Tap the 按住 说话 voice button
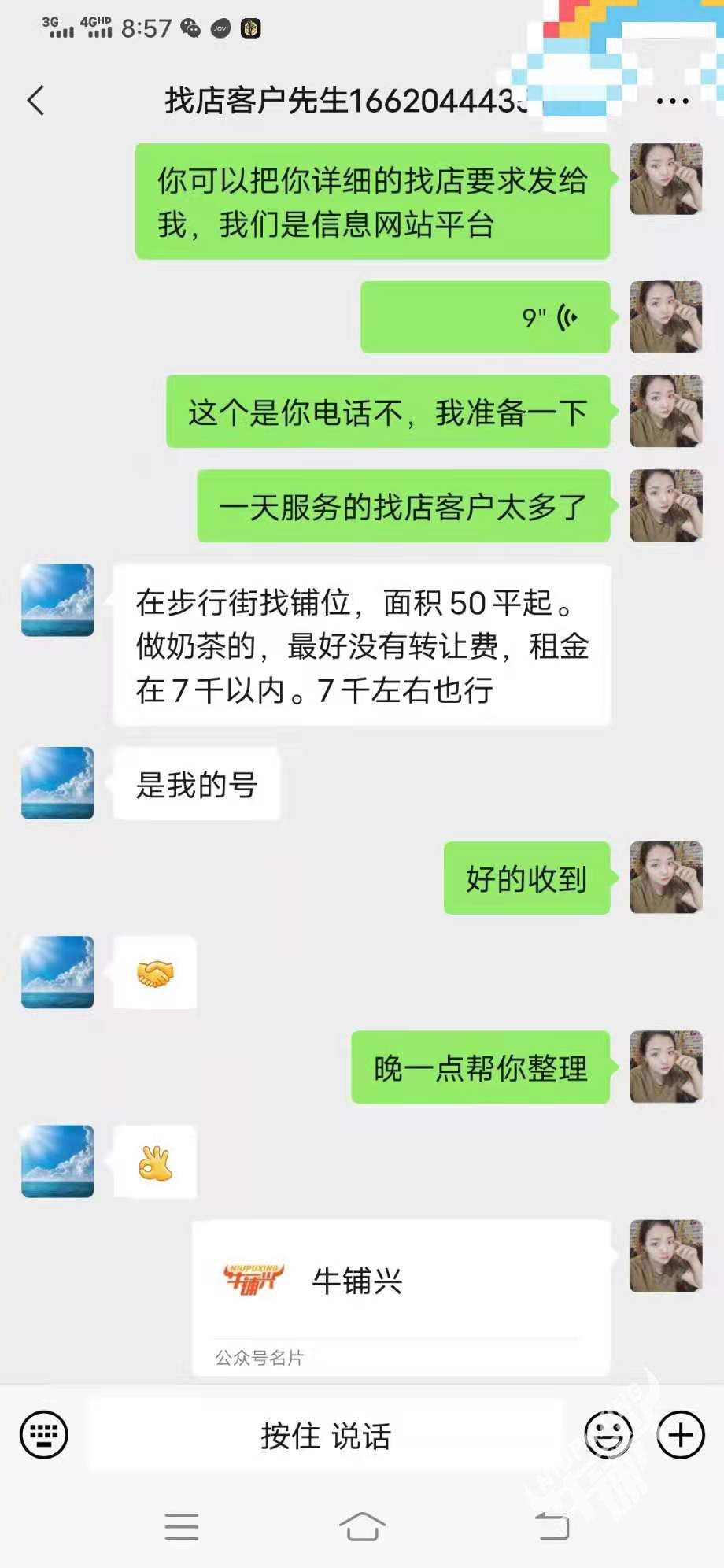This screenshot has height=1568, width=724. click(326, 1435)
